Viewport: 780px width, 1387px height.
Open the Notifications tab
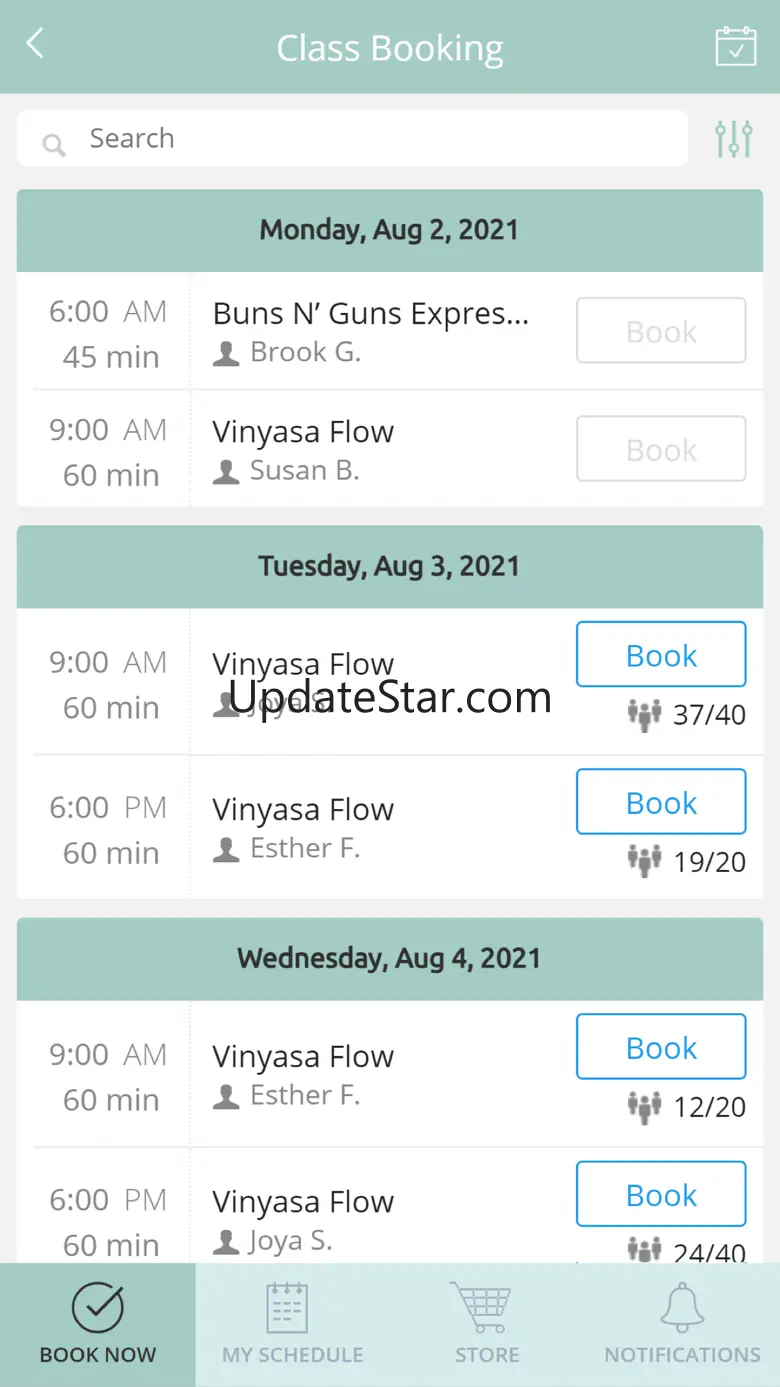tap(682, 1325)
